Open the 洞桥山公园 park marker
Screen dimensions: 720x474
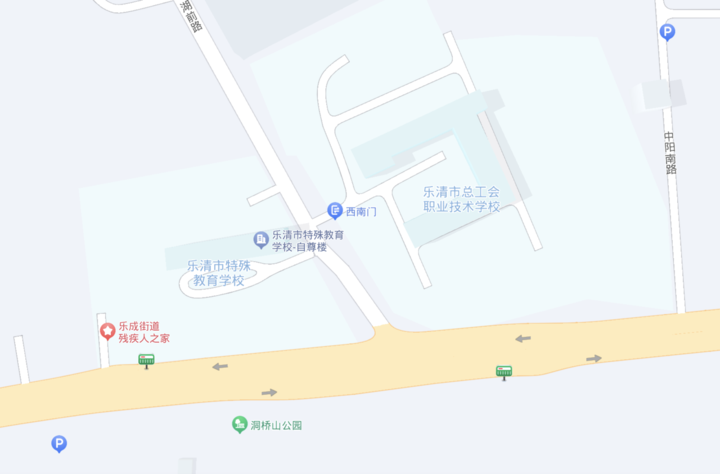[240, 424]
